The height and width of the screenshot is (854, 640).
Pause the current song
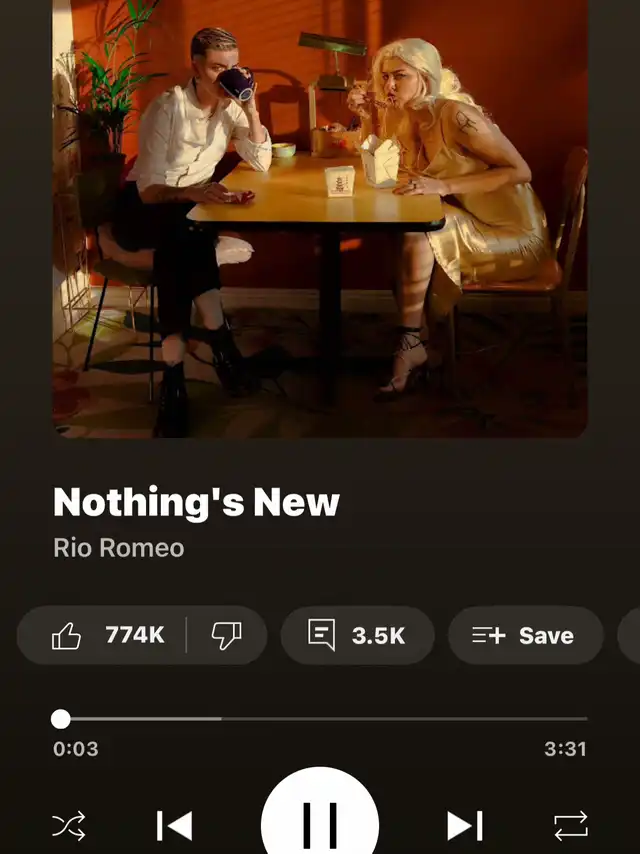click(x=320, y=822)
